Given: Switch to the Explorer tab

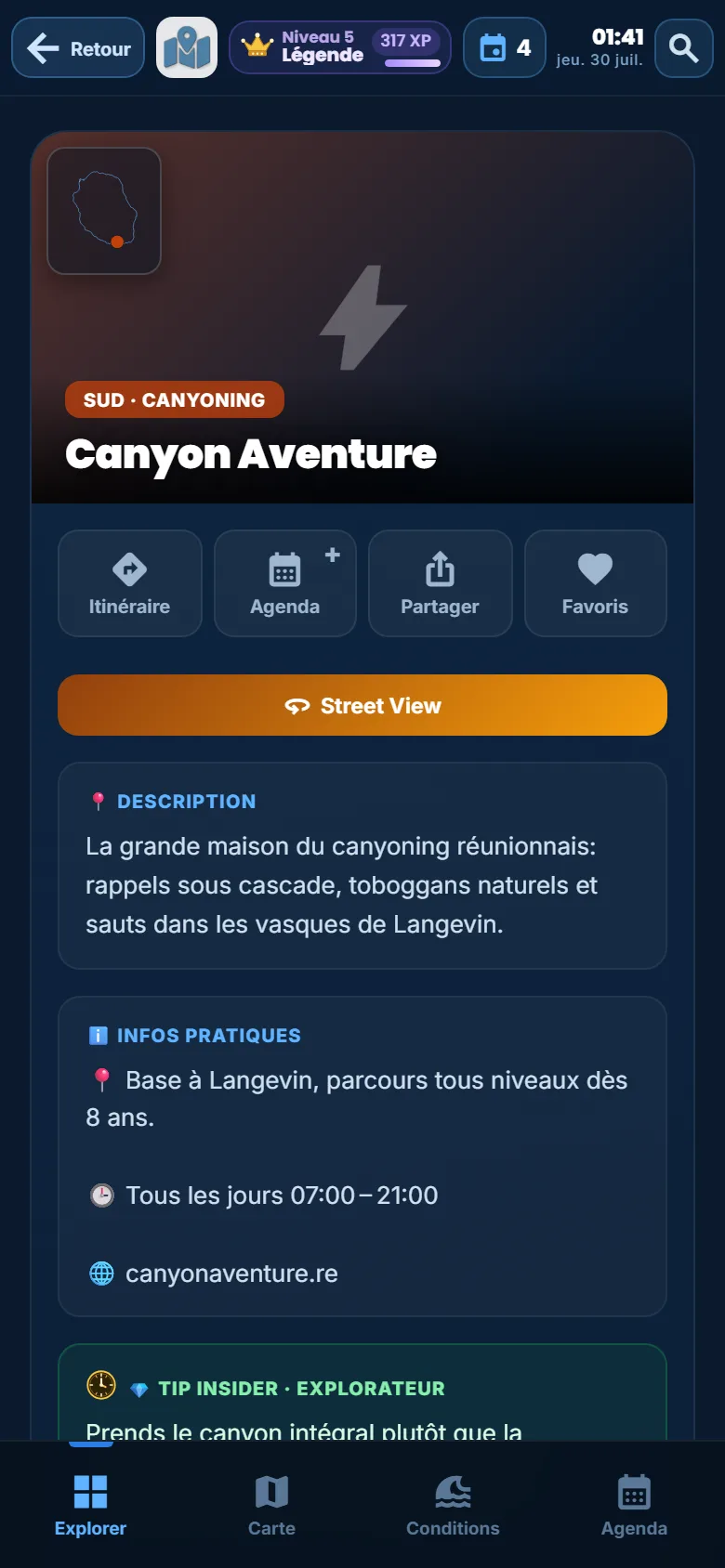Looking at the screenshot, I should click(x=90, y=1505).
